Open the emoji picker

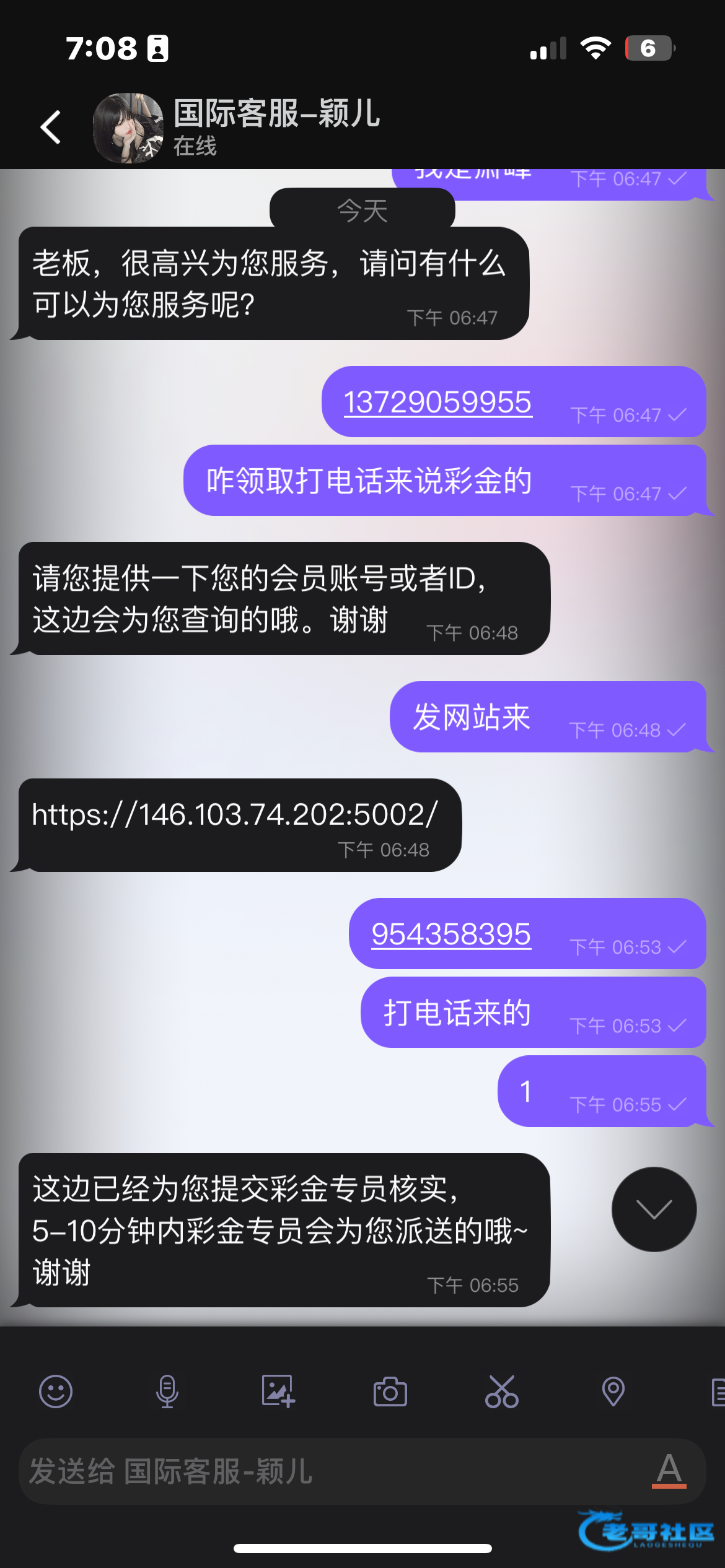point(56,1392)
